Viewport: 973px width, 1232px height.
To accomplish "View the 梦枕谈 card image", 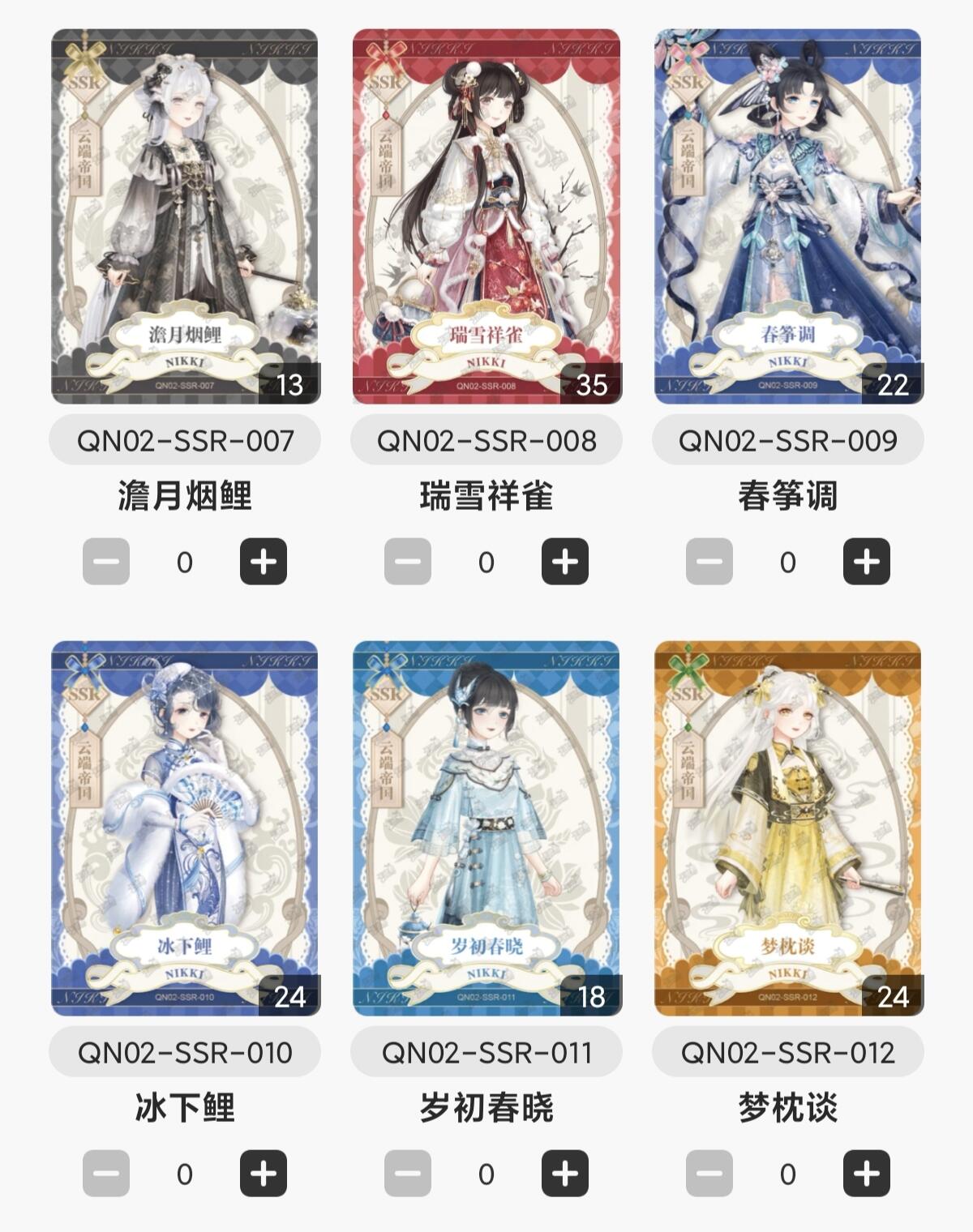I will click(x=788, y=828).
